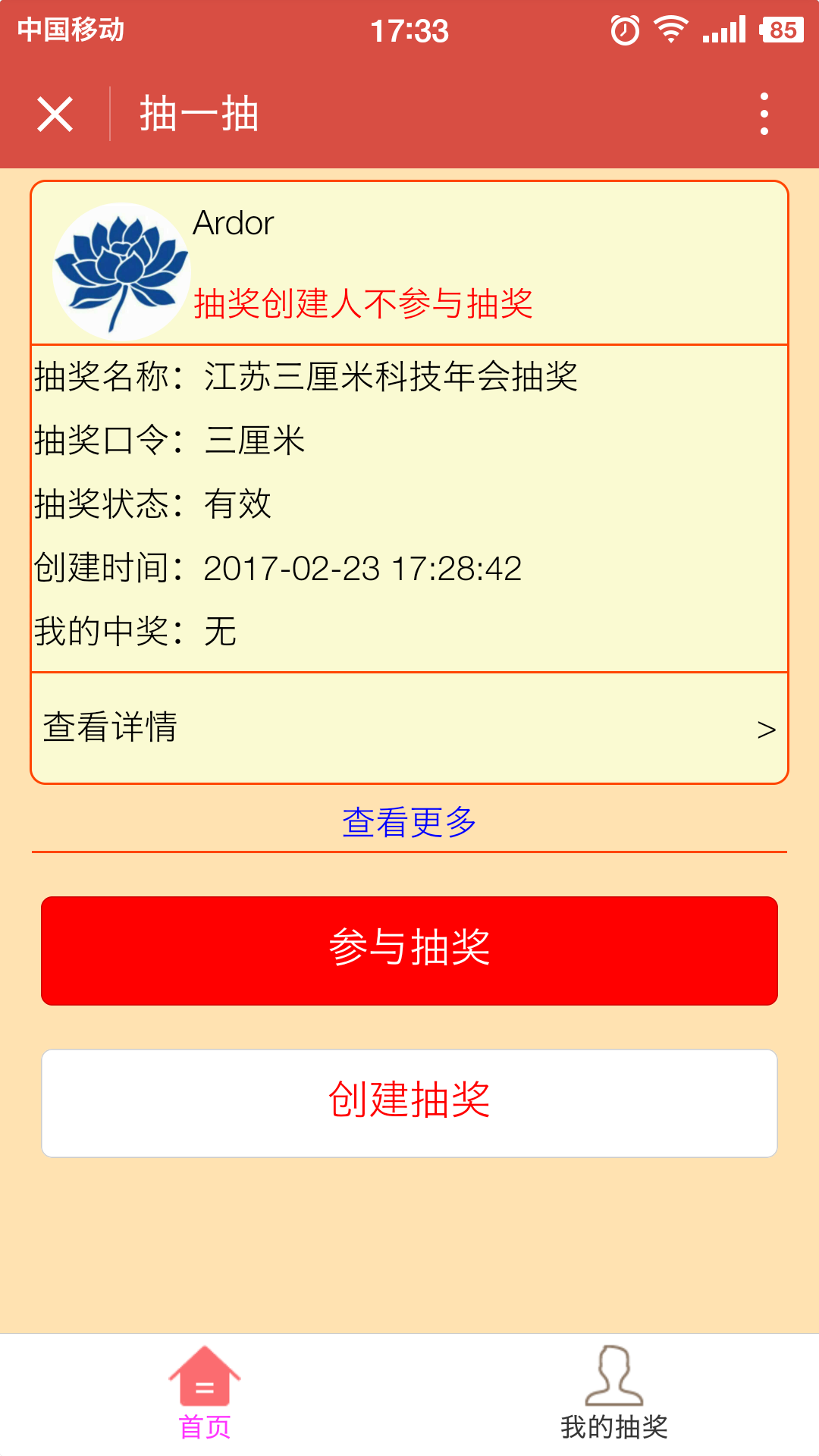The width and height of the screenshot is (819, 1456).
Task: Open 查看详情 for the lottery
Action: click(x=409, y=728)
